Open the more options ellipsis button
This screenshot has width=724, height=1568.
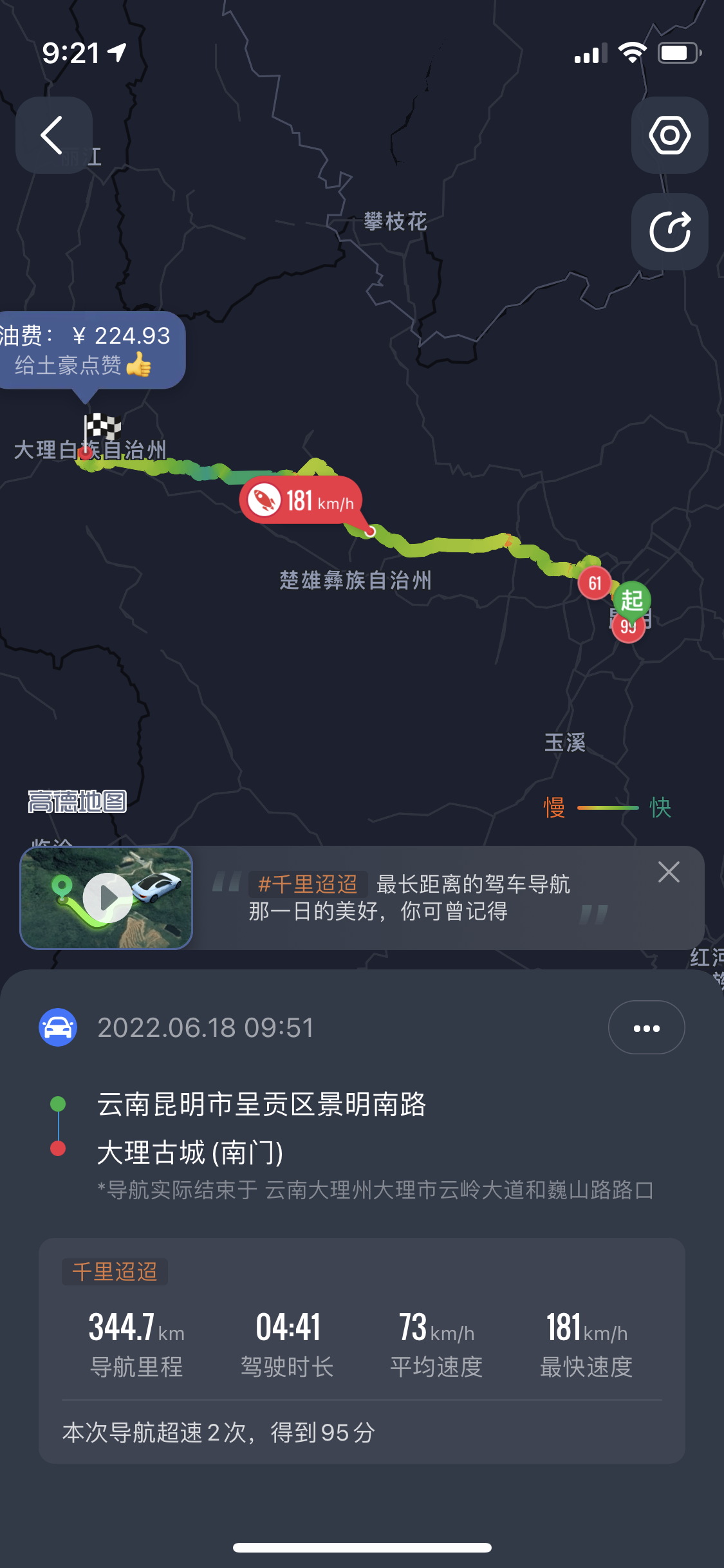click(x=646, y=1027)
